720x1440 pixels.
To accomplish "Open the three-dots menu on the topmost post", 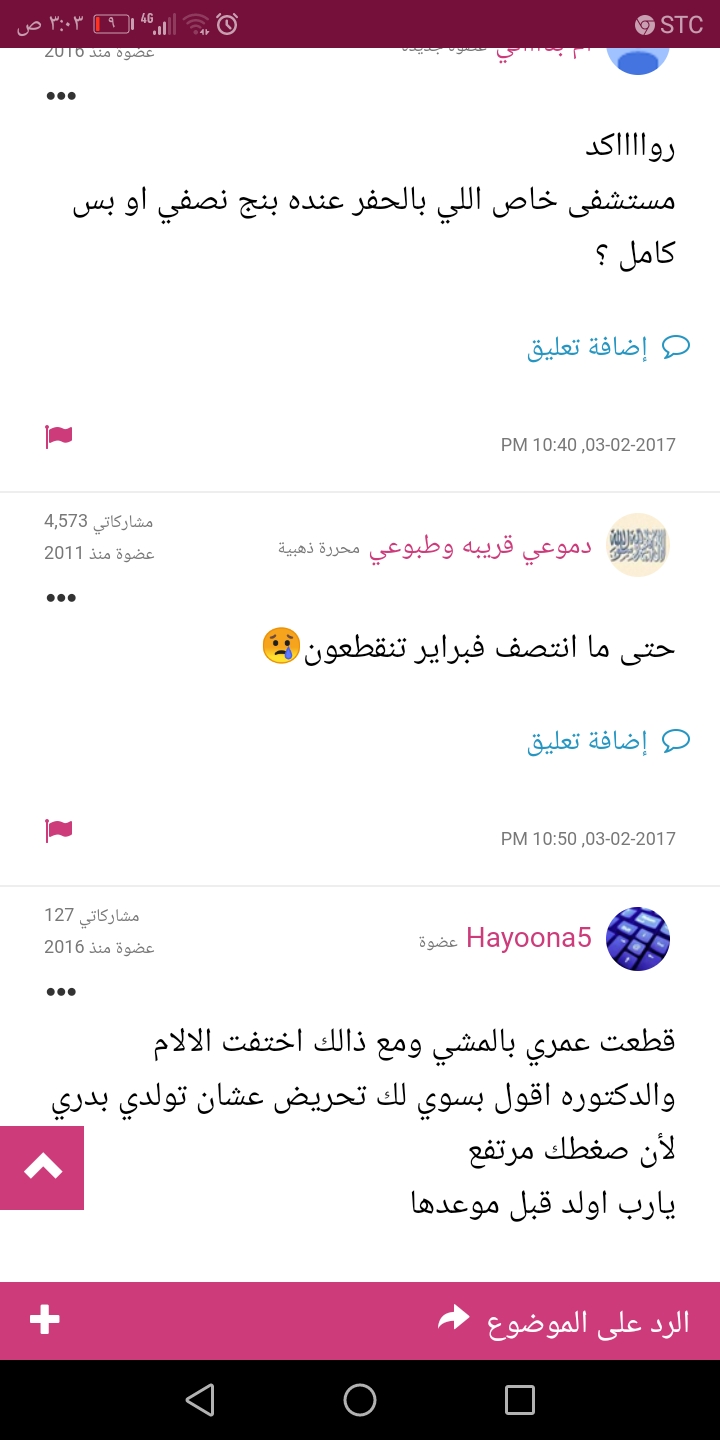I will [61, 96].
